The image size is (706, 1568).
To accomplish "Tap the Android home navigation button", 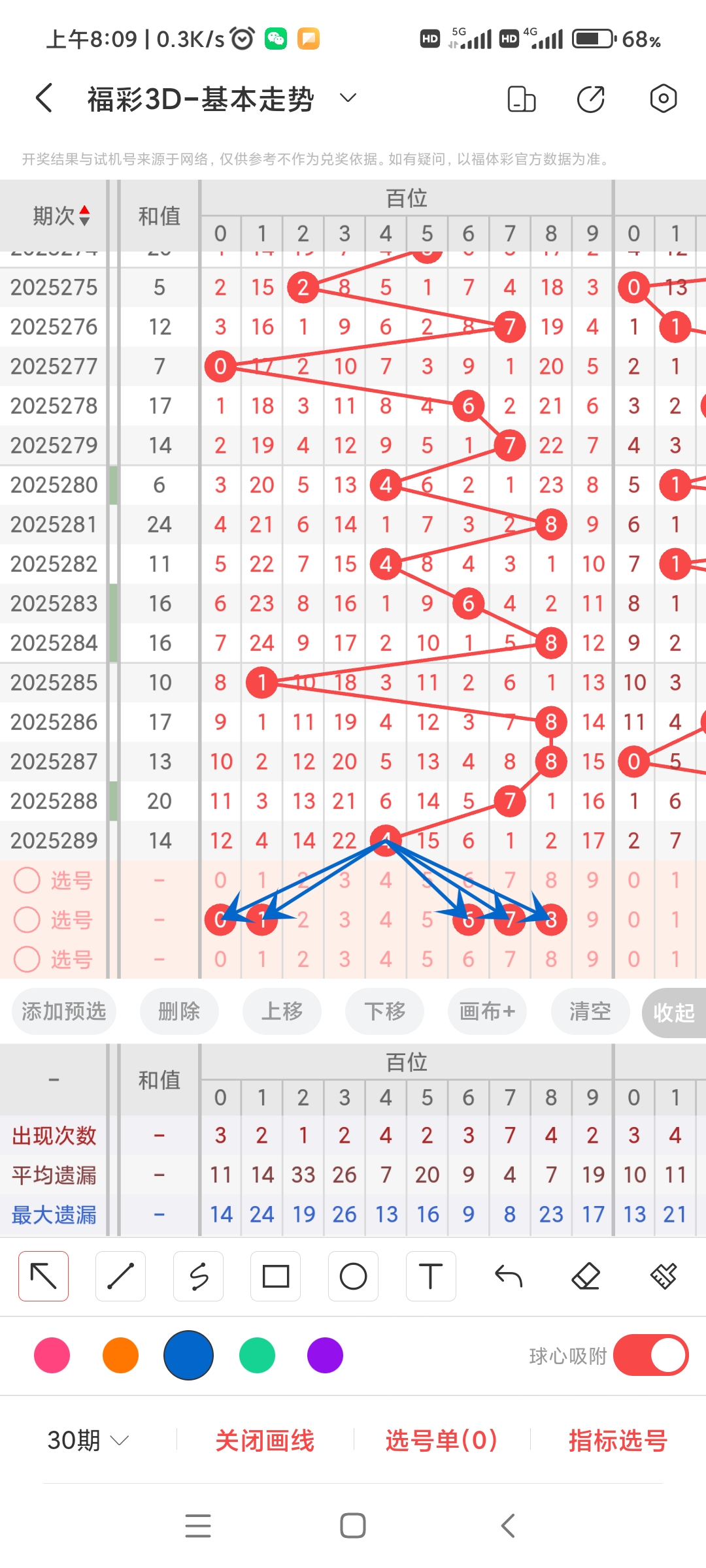I will pos(352,1525).
